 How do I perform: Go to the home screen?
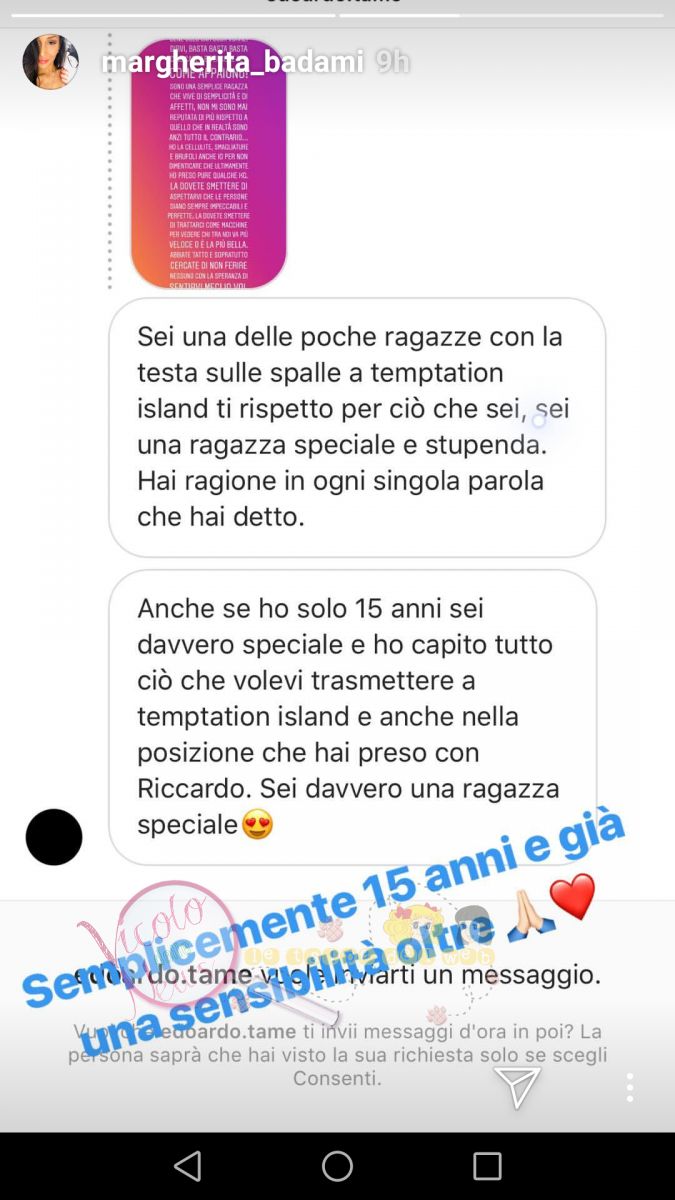tap(337, 1166)
